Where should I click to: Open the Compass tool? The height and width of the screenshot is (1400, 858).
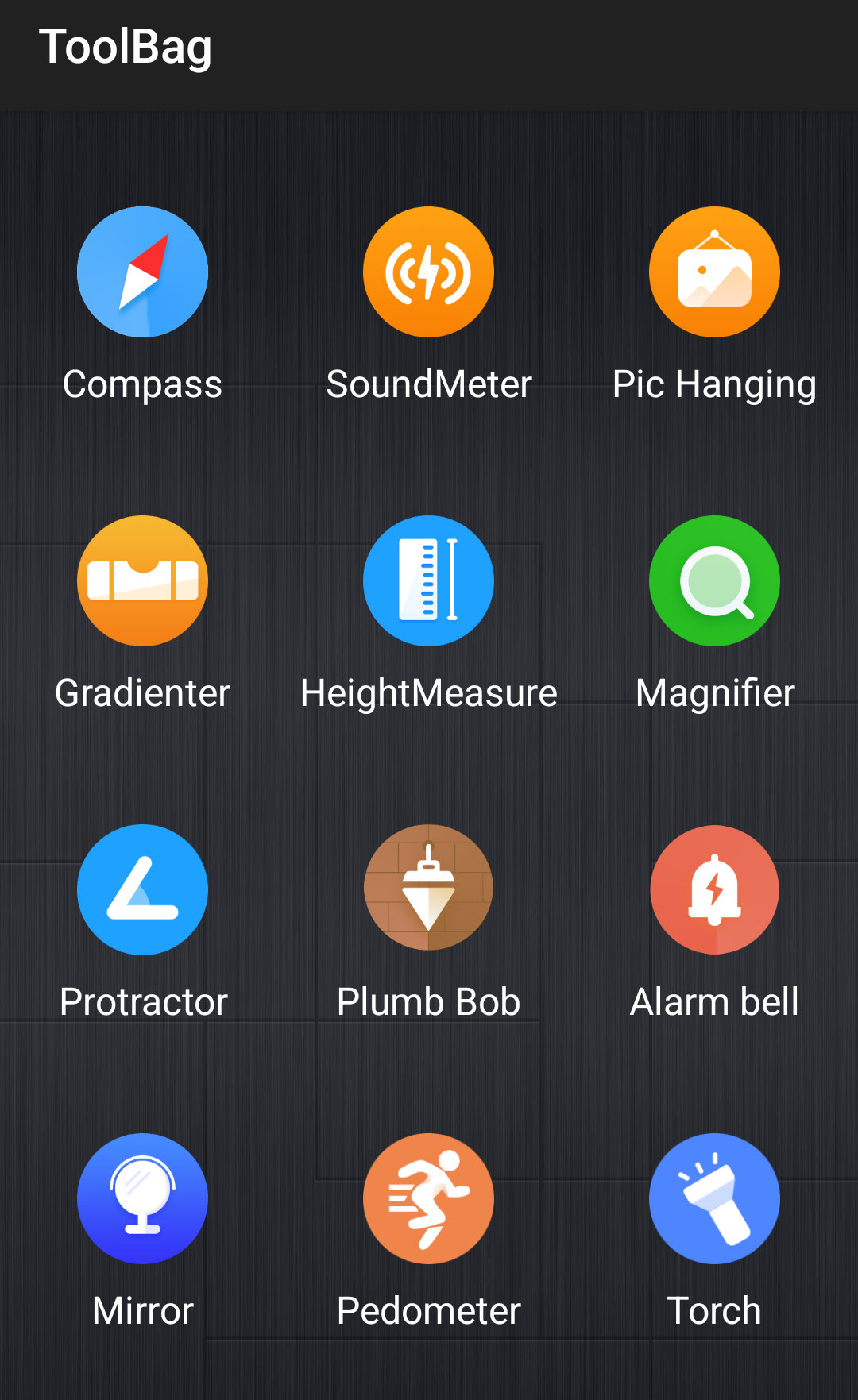click(142, 272)
